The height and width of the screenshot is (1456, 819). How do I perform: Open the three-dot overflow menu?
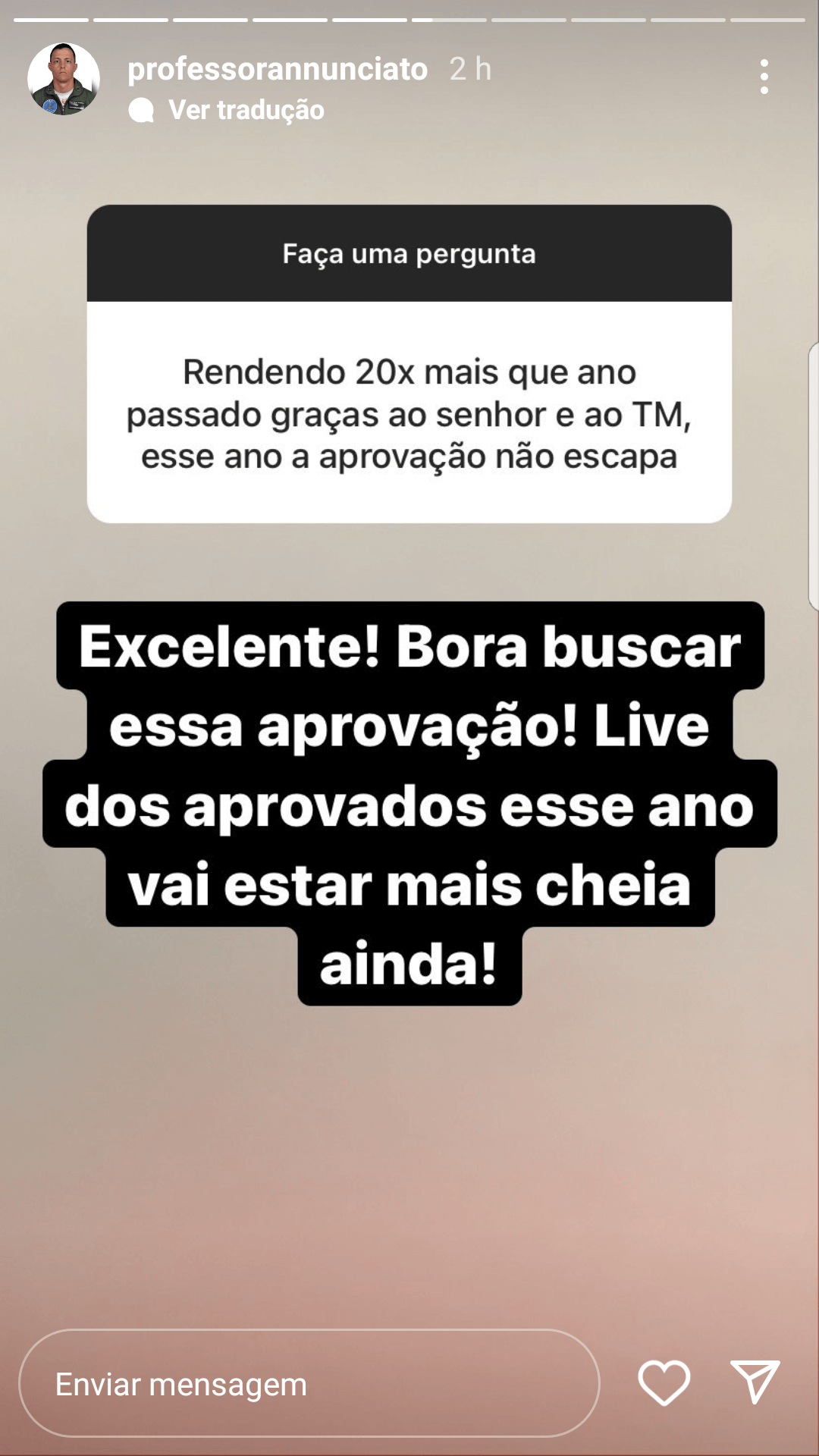point(764,77)
